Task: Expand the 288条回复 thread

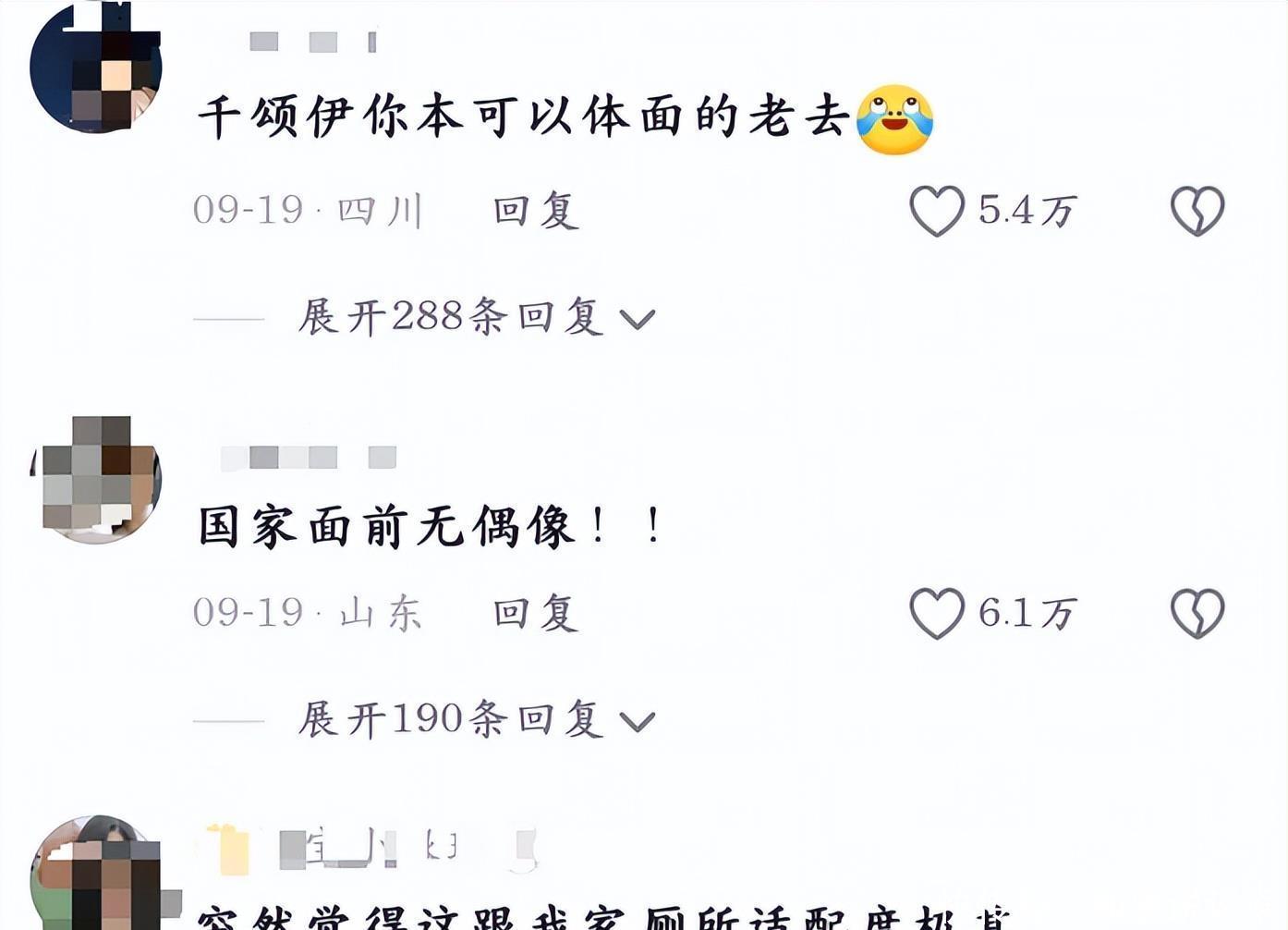Action: [x=476, y=318]
